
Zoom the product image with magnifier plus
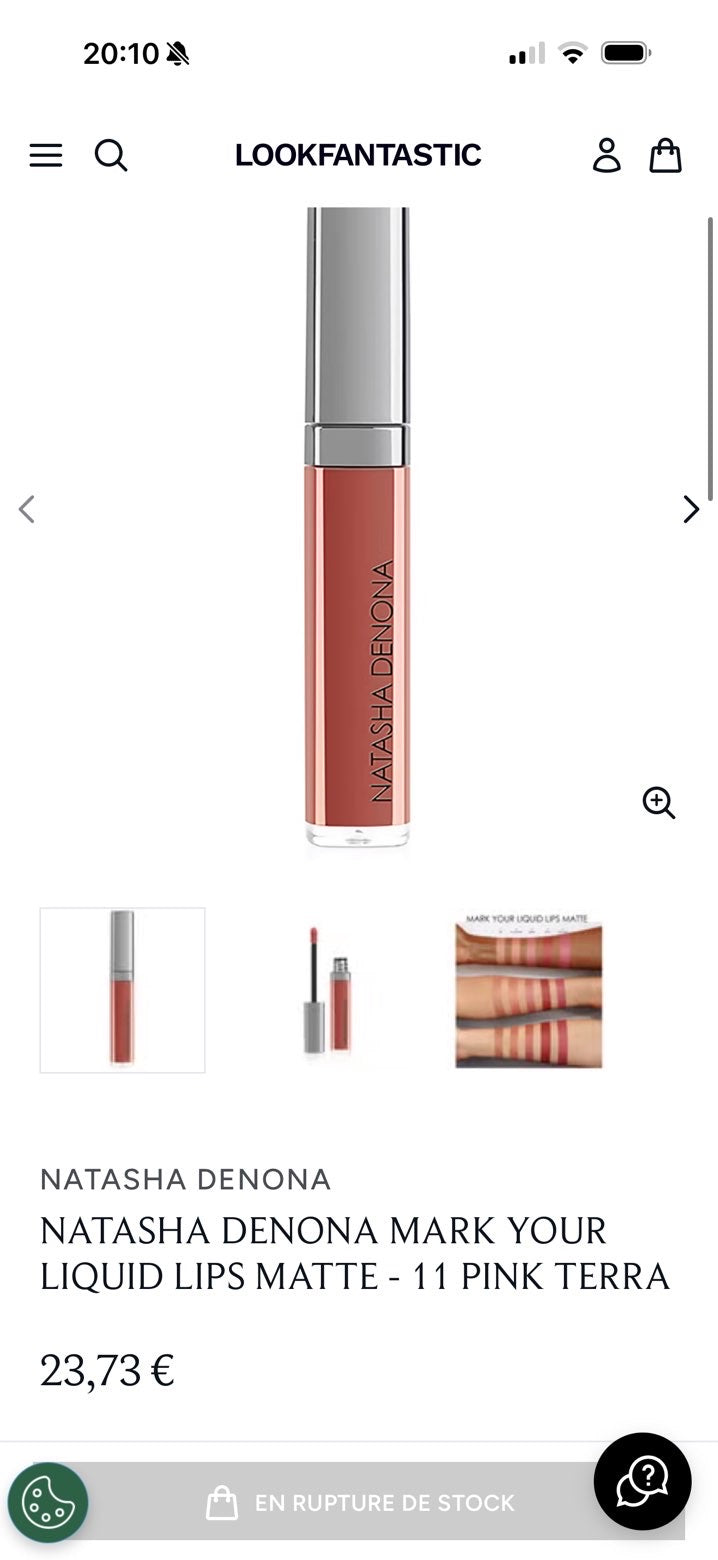(659, 802)
